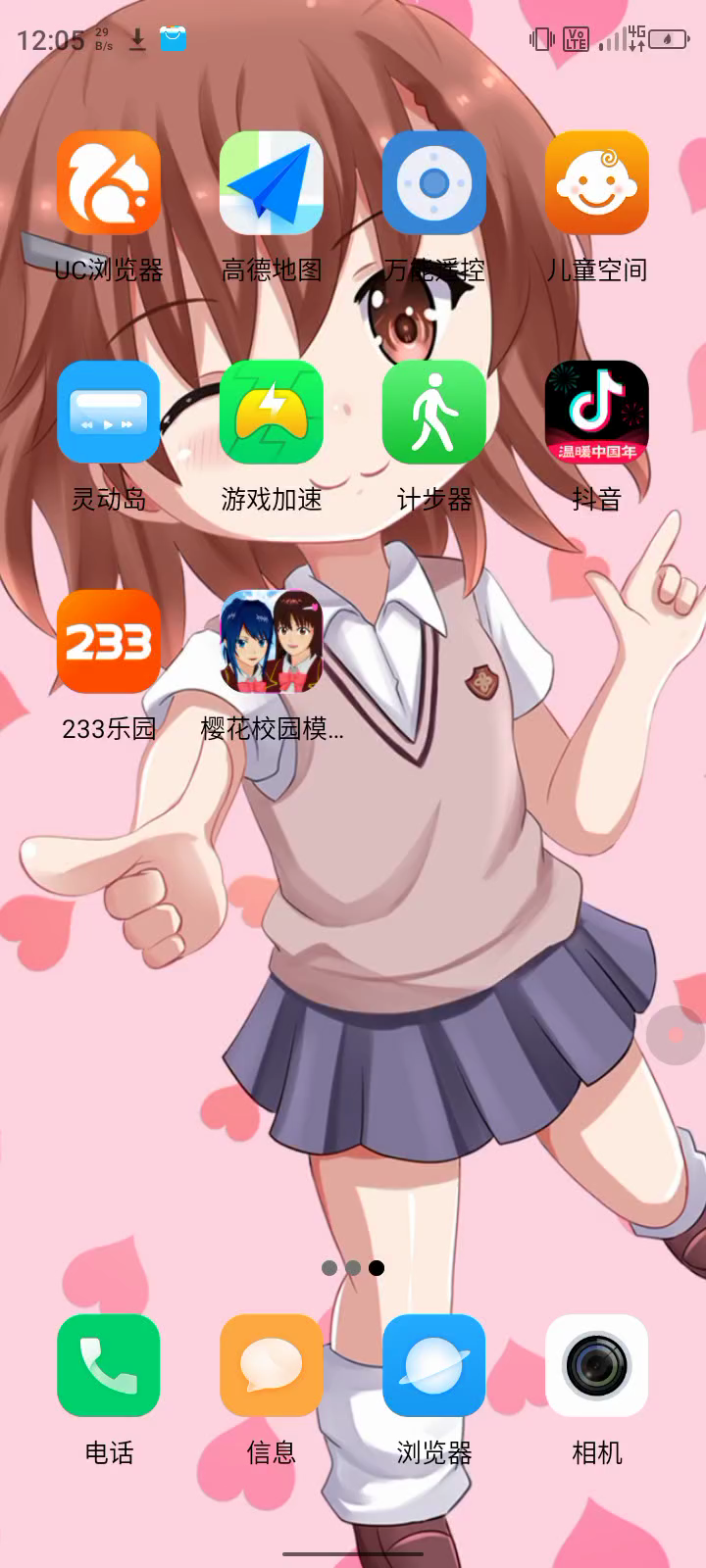This screenshot has width=706, height=1568.
Task: Open 万能遥控 remote control app
Action: [433, 183]
